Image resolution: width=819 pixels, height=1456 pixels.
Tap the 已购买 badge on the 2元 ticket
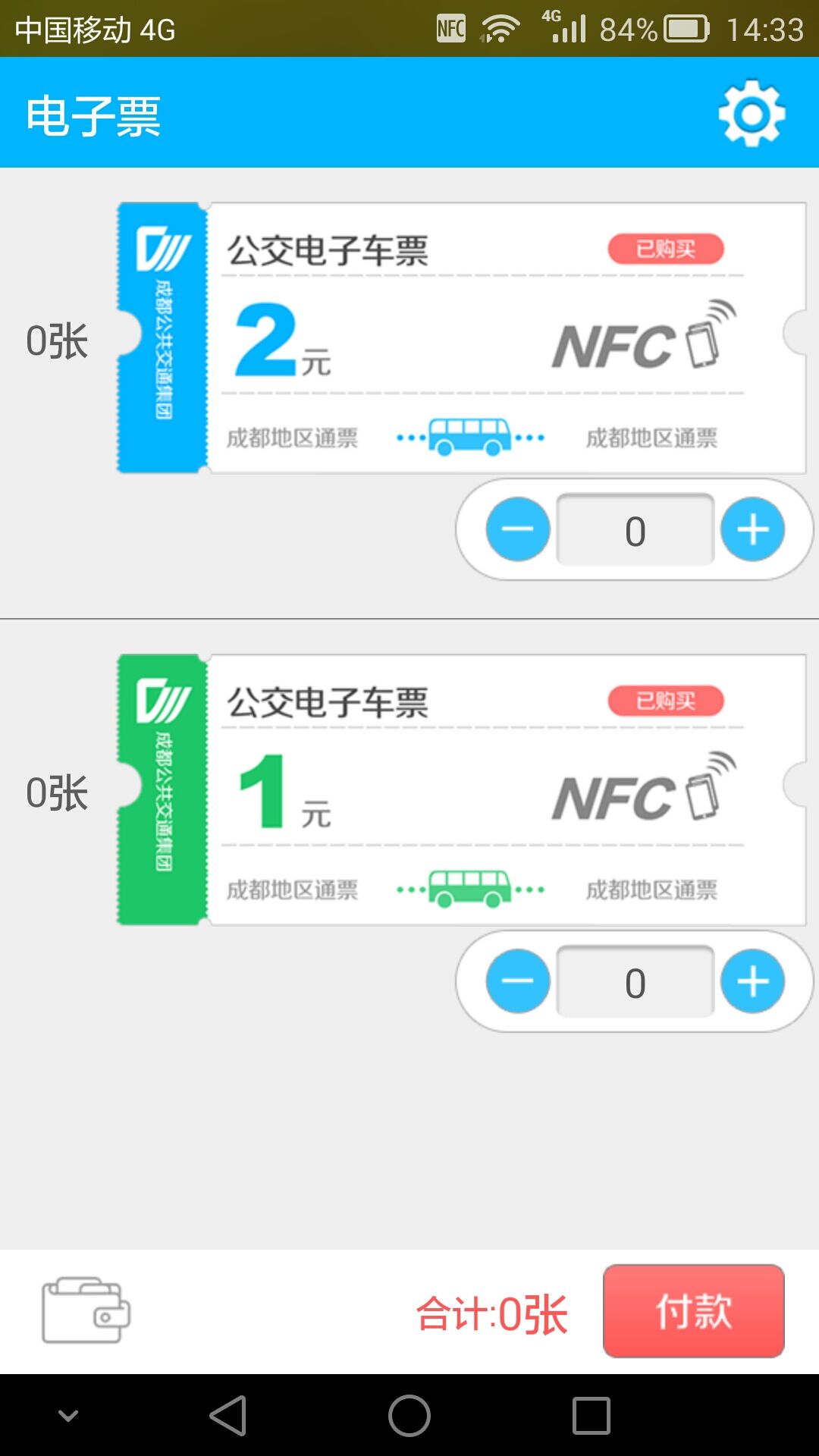[667, 248]
